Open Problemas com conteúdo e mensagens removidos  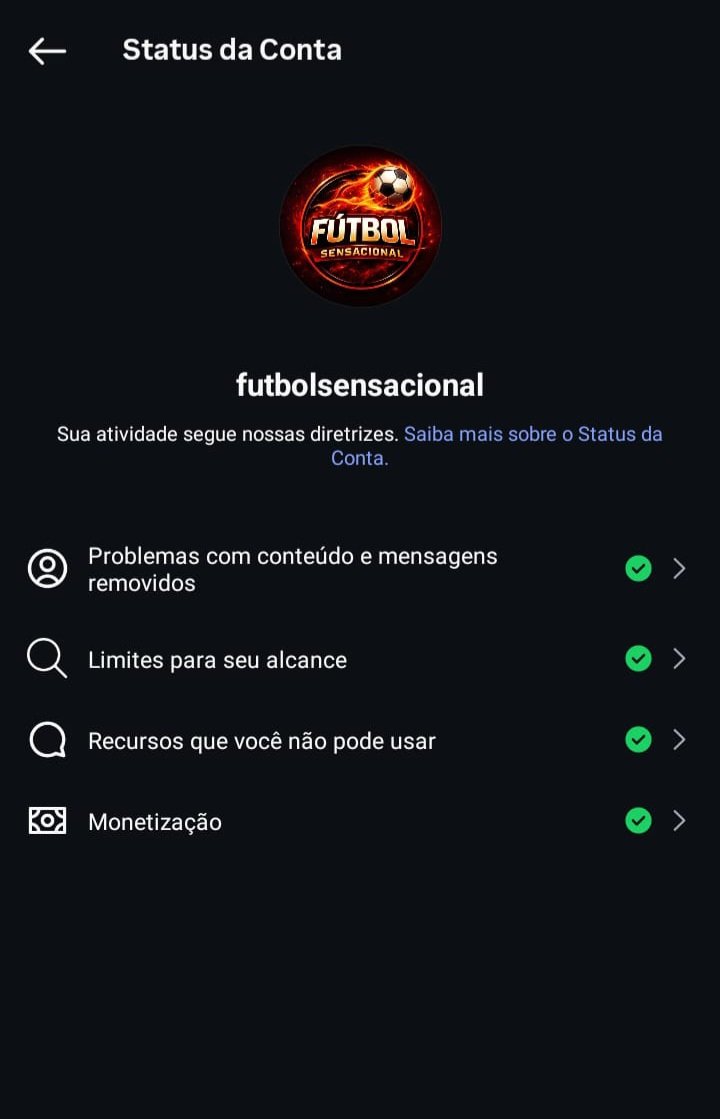pos(292,569)
